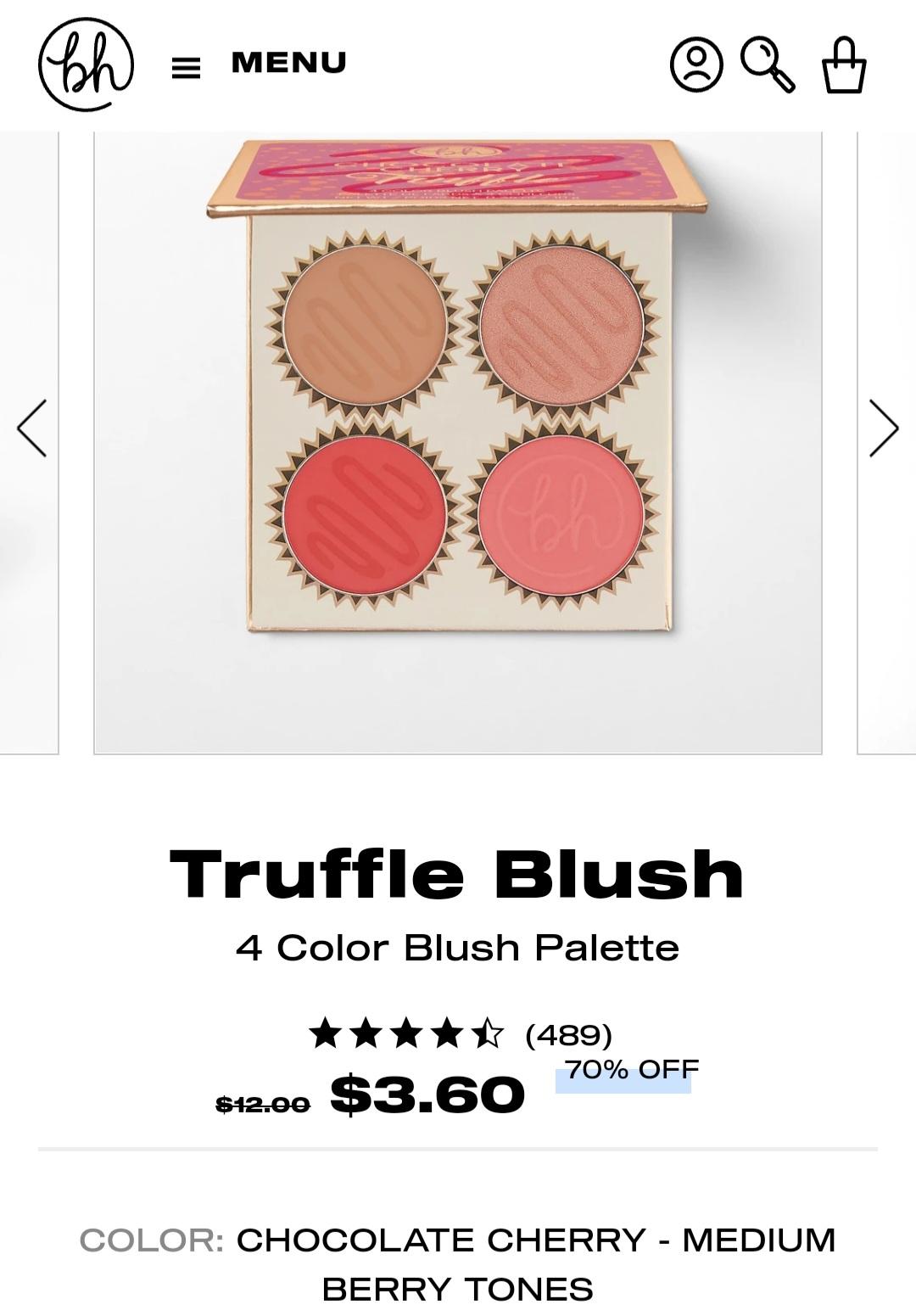Open the account profile icon
Viewport: 916px width, 1316px height.
click(x=696, y=64)
